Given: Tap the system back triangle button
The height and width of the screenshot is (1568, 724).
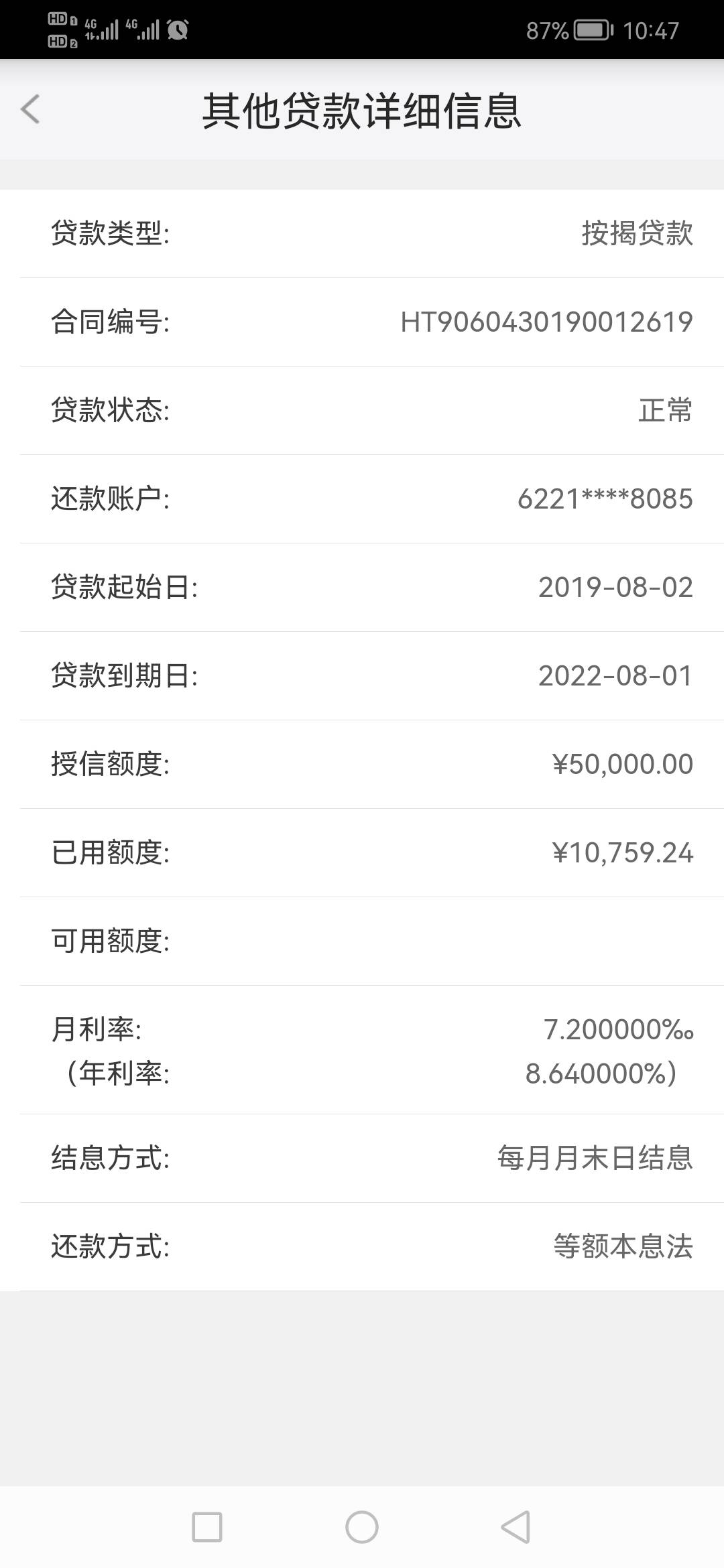Looking at the screenshot, I should point(516,1527).
